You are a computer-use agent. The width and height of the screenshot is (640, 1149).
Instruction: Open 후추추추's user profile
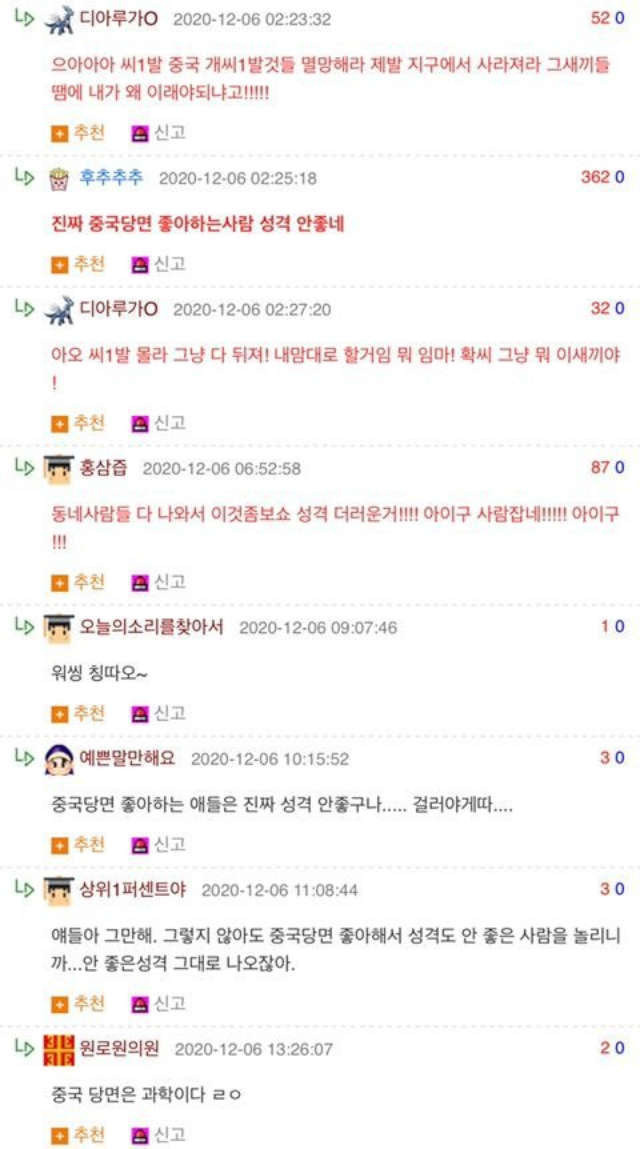(x=111, y=177)
